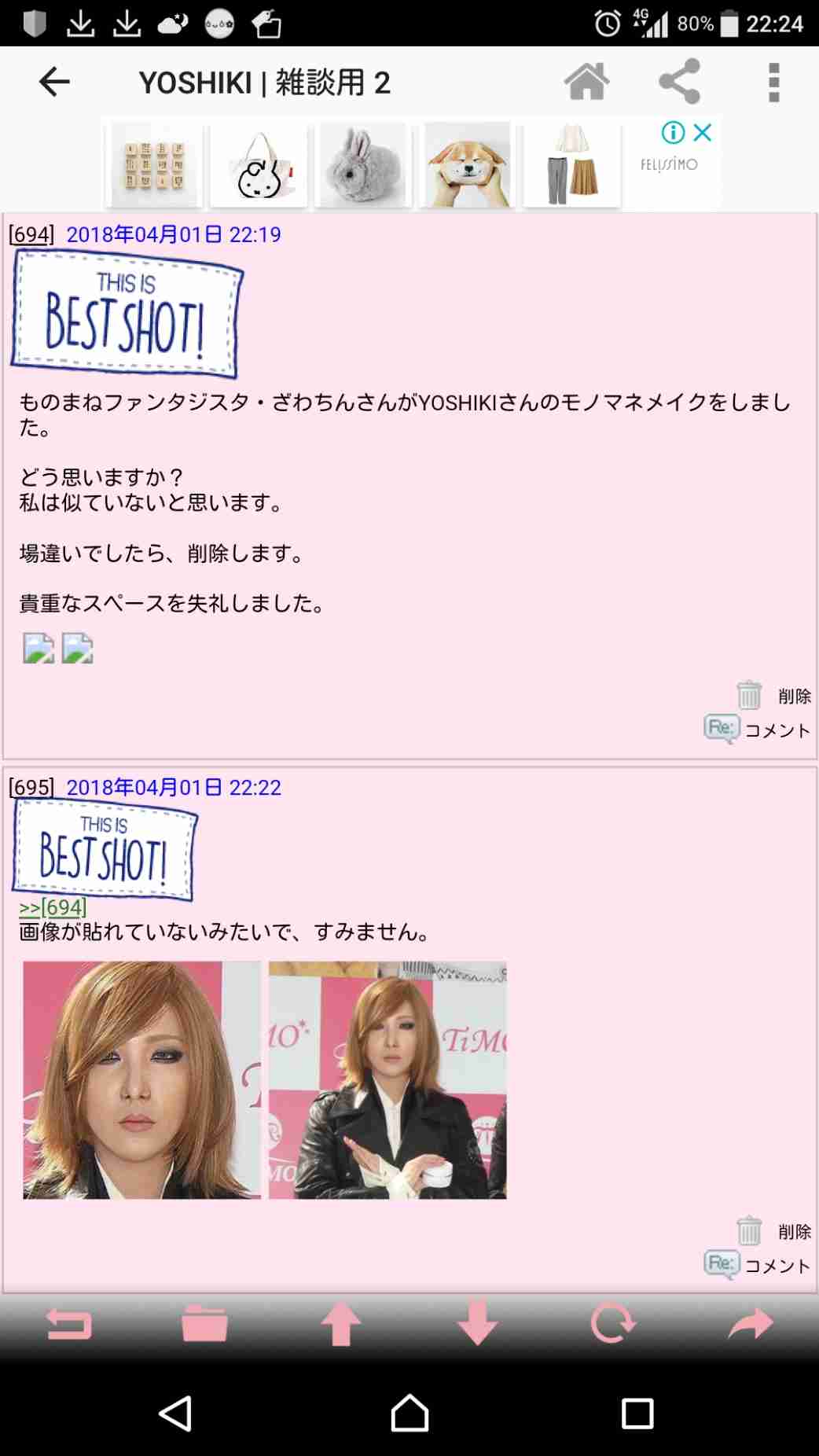Viewport: 819px width, 1456px height.
Task: Tap the pink return arrow in bottom toolbar
Action: [68, 1324]
